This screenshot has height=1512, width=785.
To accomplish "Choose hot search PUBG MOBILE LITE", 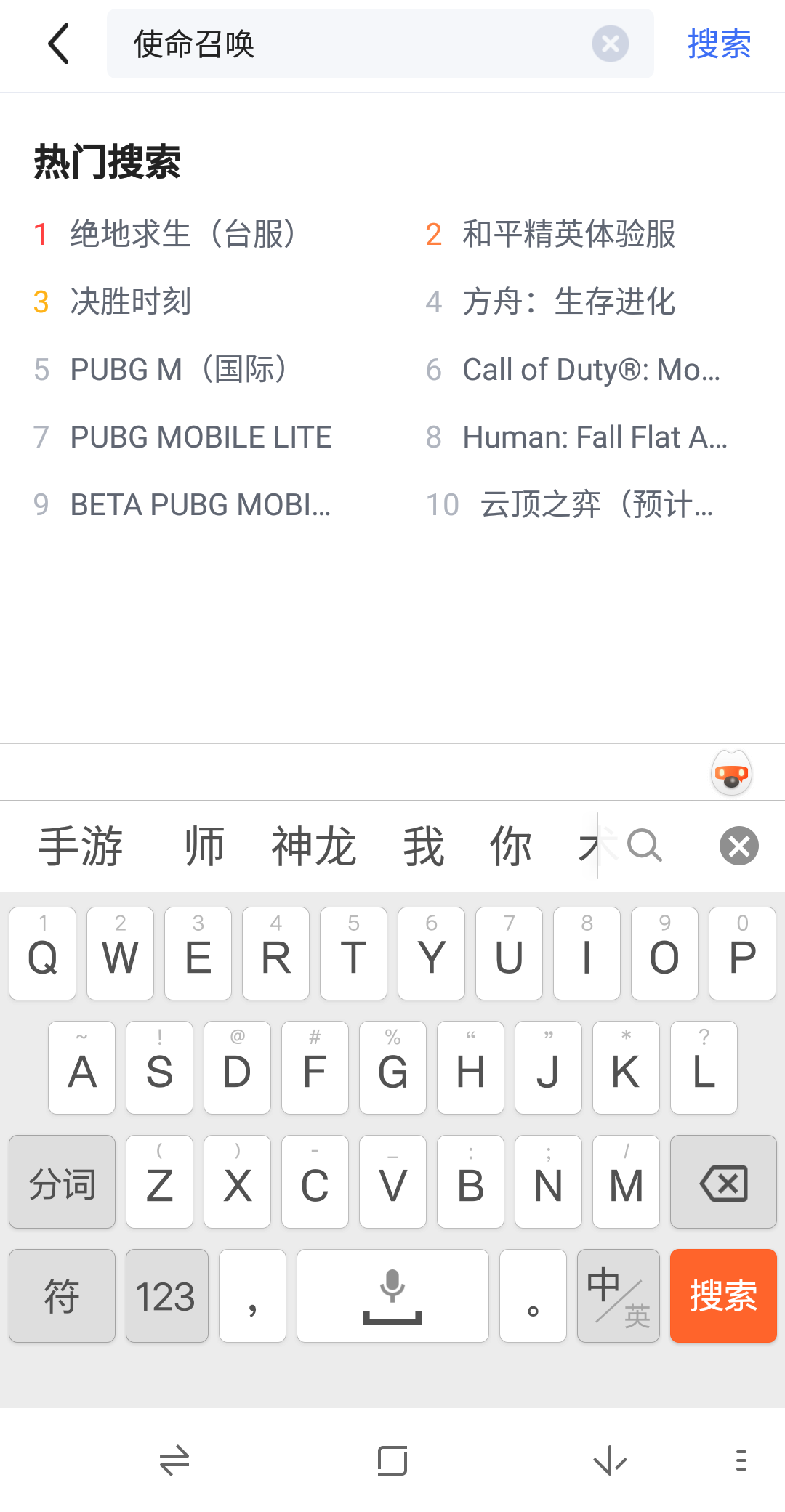I will pyautogui.click(x=201, y=437).
